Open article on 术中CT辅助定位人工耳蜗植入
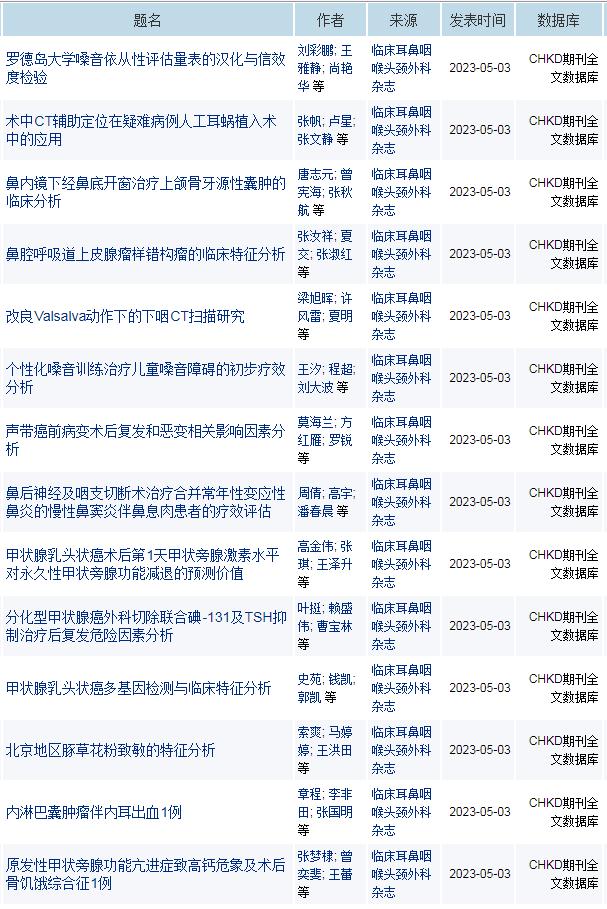 [x=141, y=121]
